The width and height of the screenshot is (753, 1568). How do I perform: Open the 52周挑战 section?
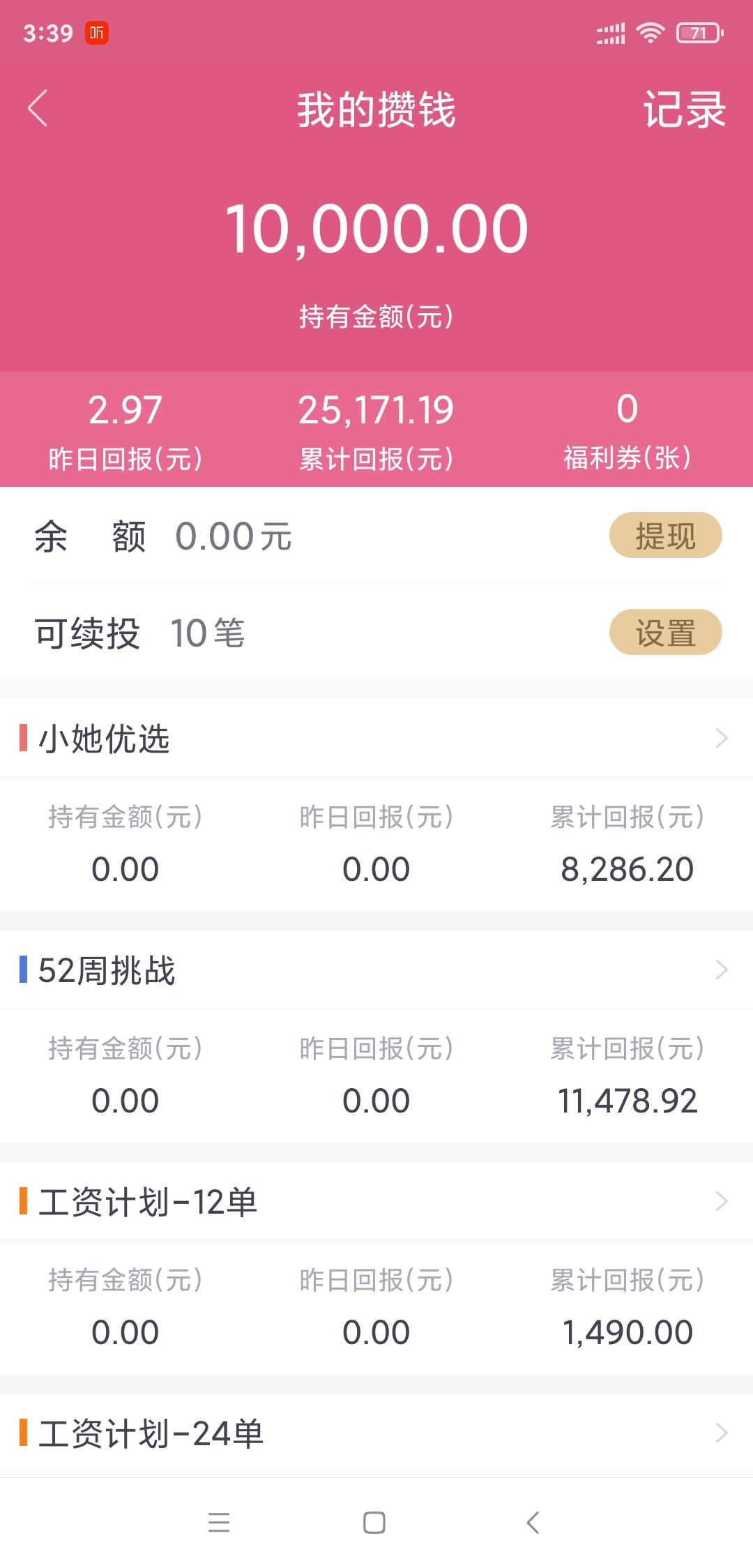(376, 970)
